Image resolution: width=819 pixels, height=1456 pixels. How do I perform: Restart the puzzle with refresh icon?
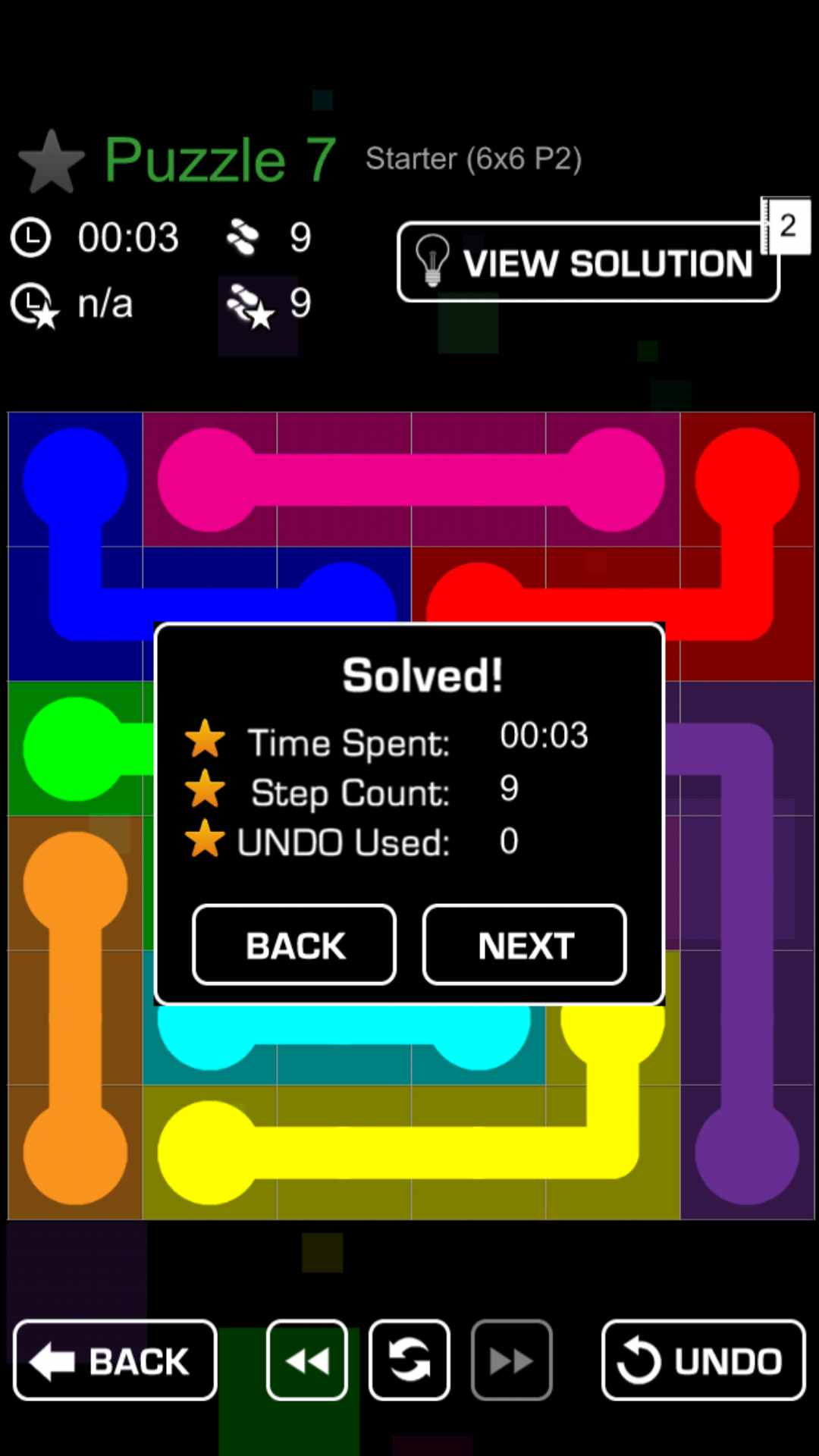[x=409, y=1360]
